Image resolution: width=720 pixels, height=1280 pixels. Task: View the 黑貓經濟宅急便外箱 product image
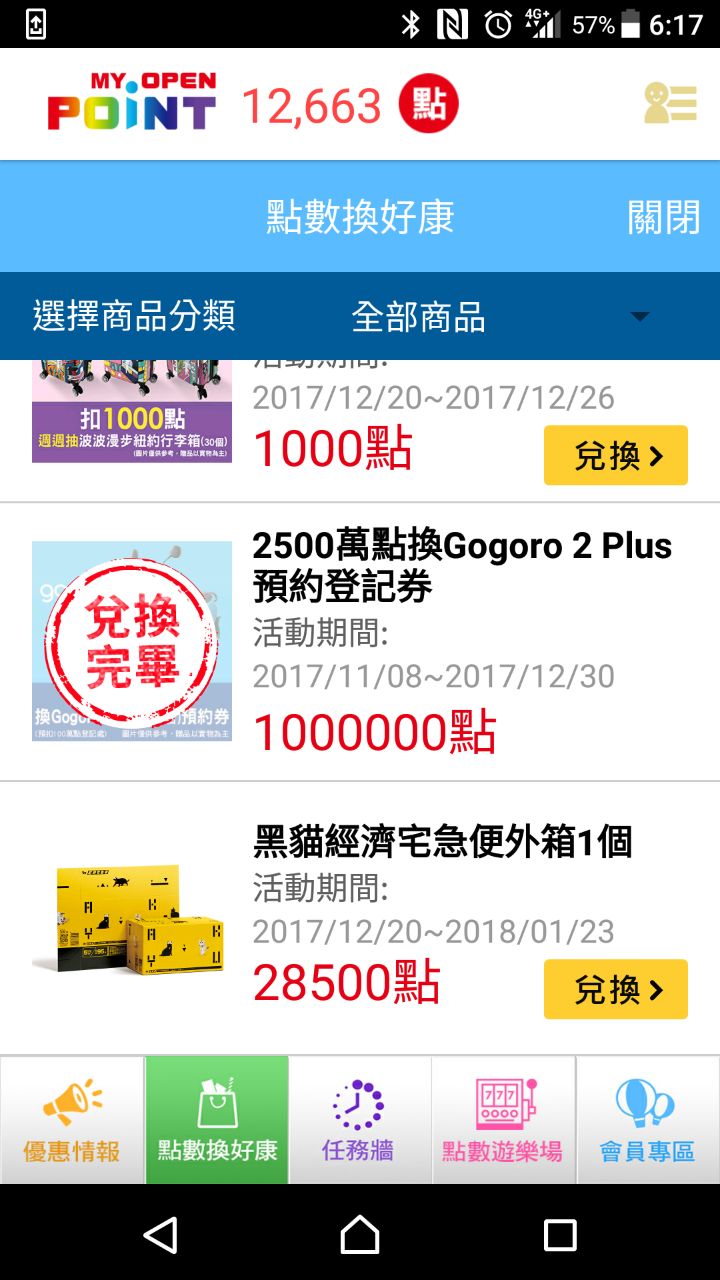point(131,917)
